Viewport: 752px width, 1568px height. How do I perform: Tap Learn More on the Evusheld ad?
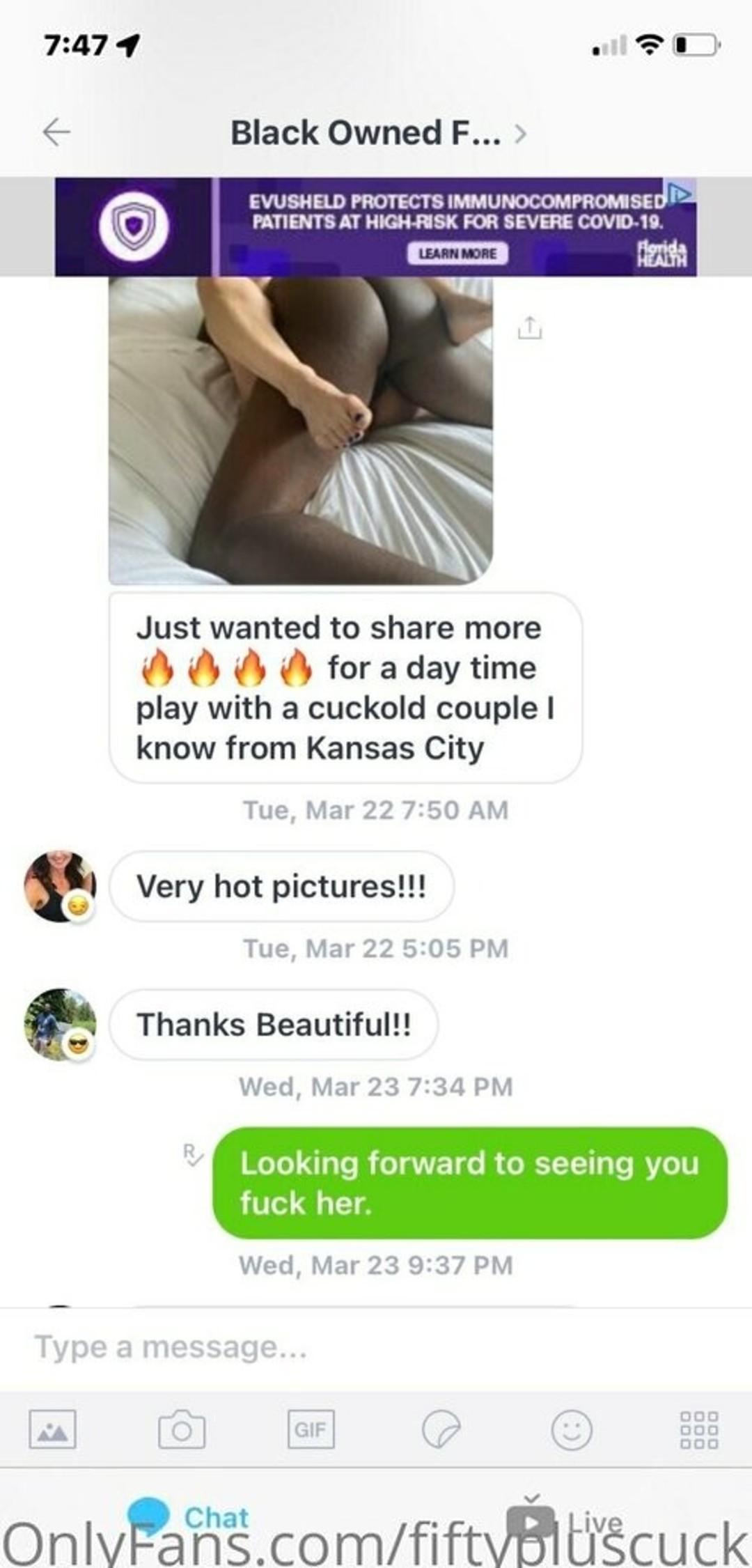457,254
